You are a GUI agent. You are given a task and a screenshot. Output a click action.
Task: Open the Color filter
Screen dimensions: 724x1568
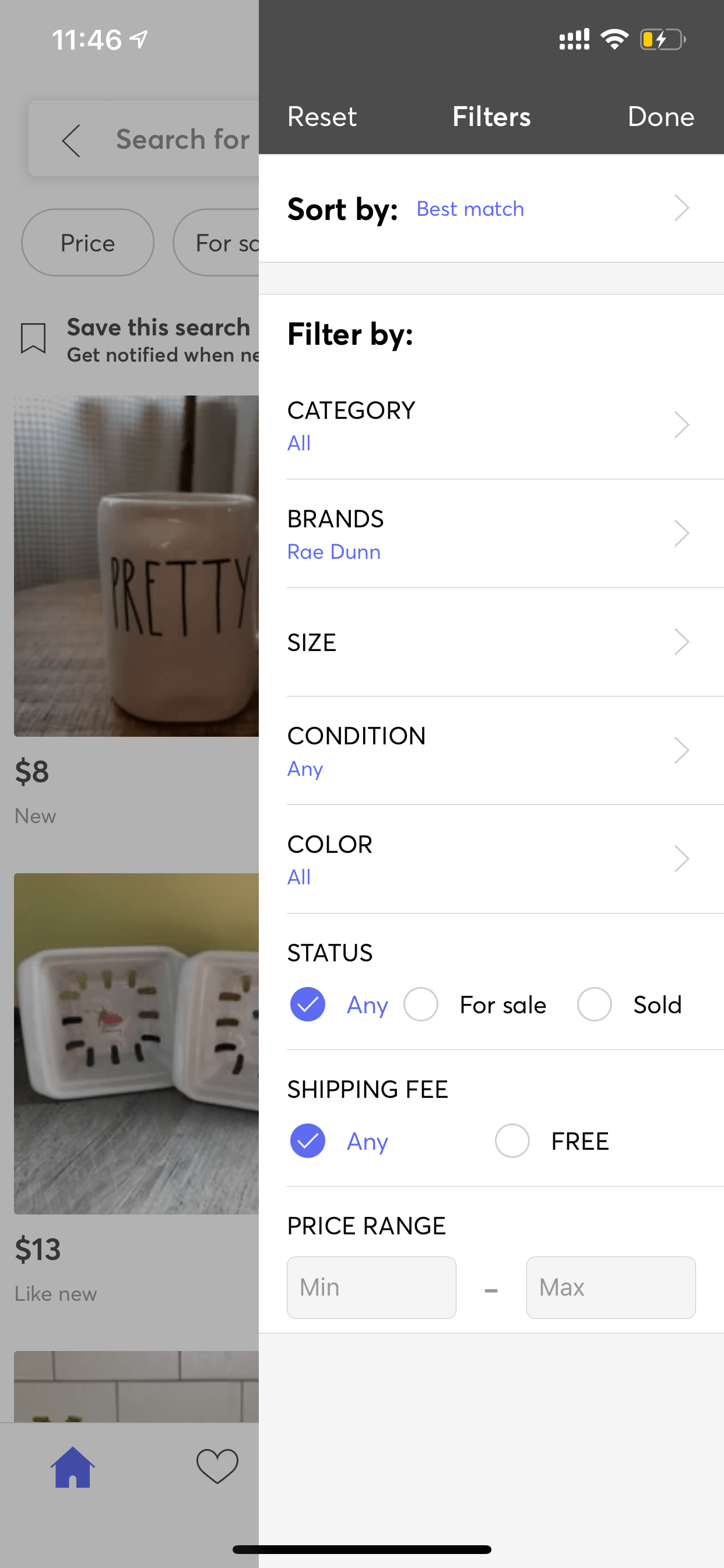pyautogui.click(x=490, y=859)
